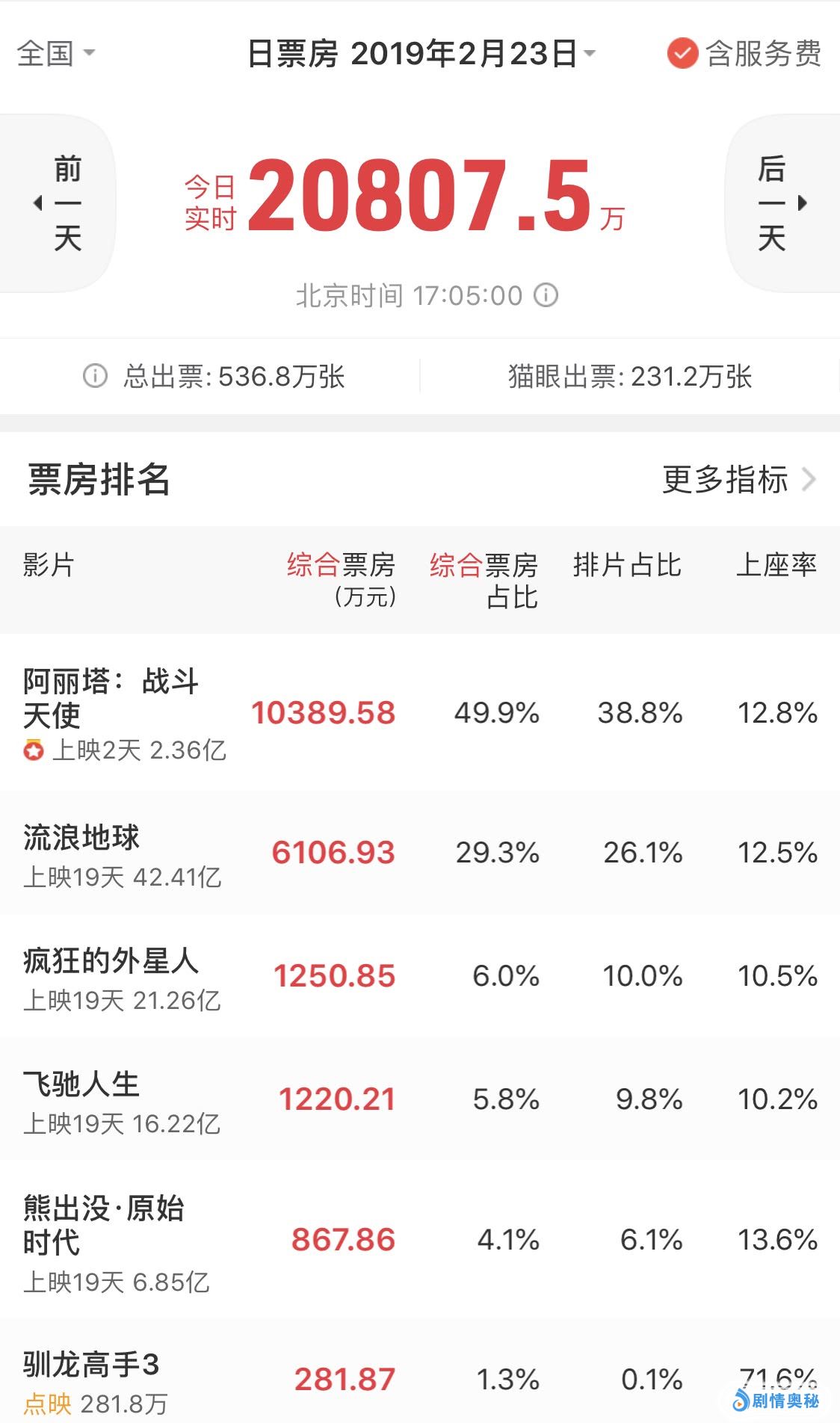The width and height of the screenshot is (840, 1423).
Task: Open the date picker for 2019年2月23日
Action: point(421,54)
